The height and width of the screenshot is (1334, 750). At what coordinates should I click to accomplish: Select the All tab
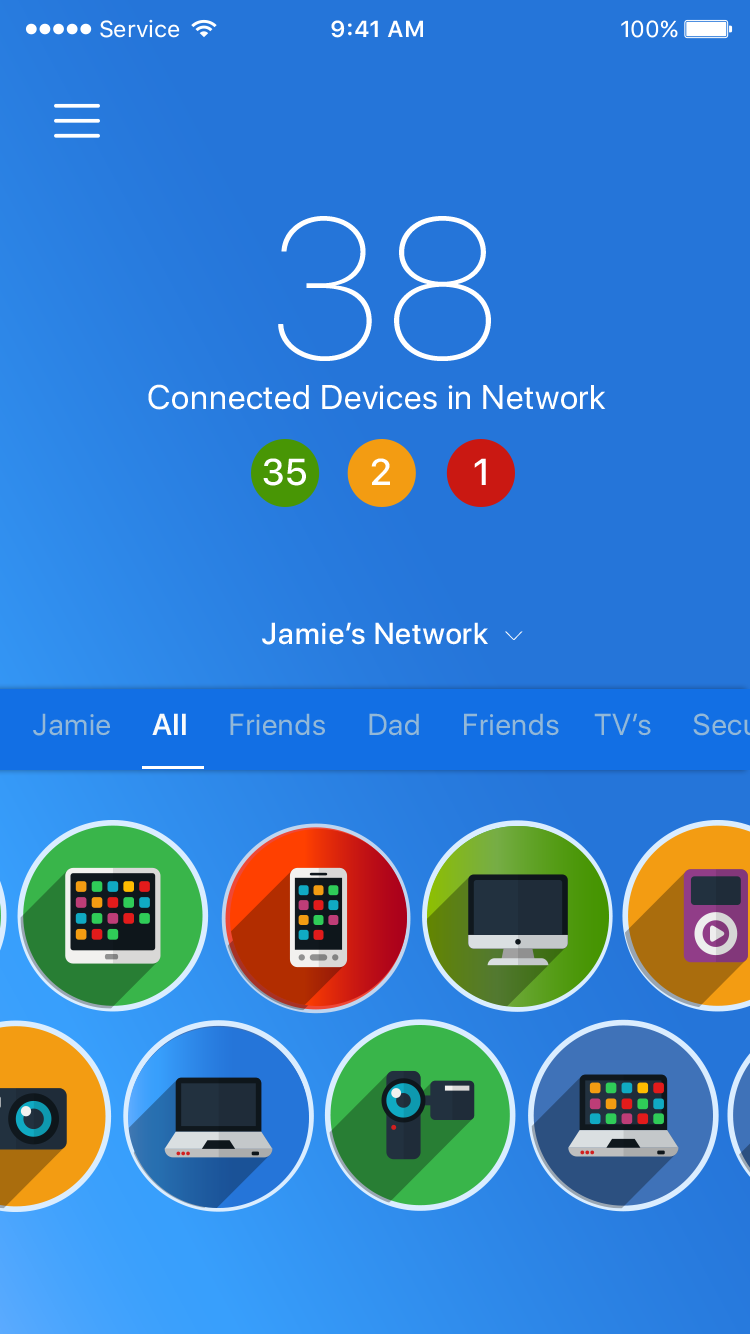tap(170, 725)
